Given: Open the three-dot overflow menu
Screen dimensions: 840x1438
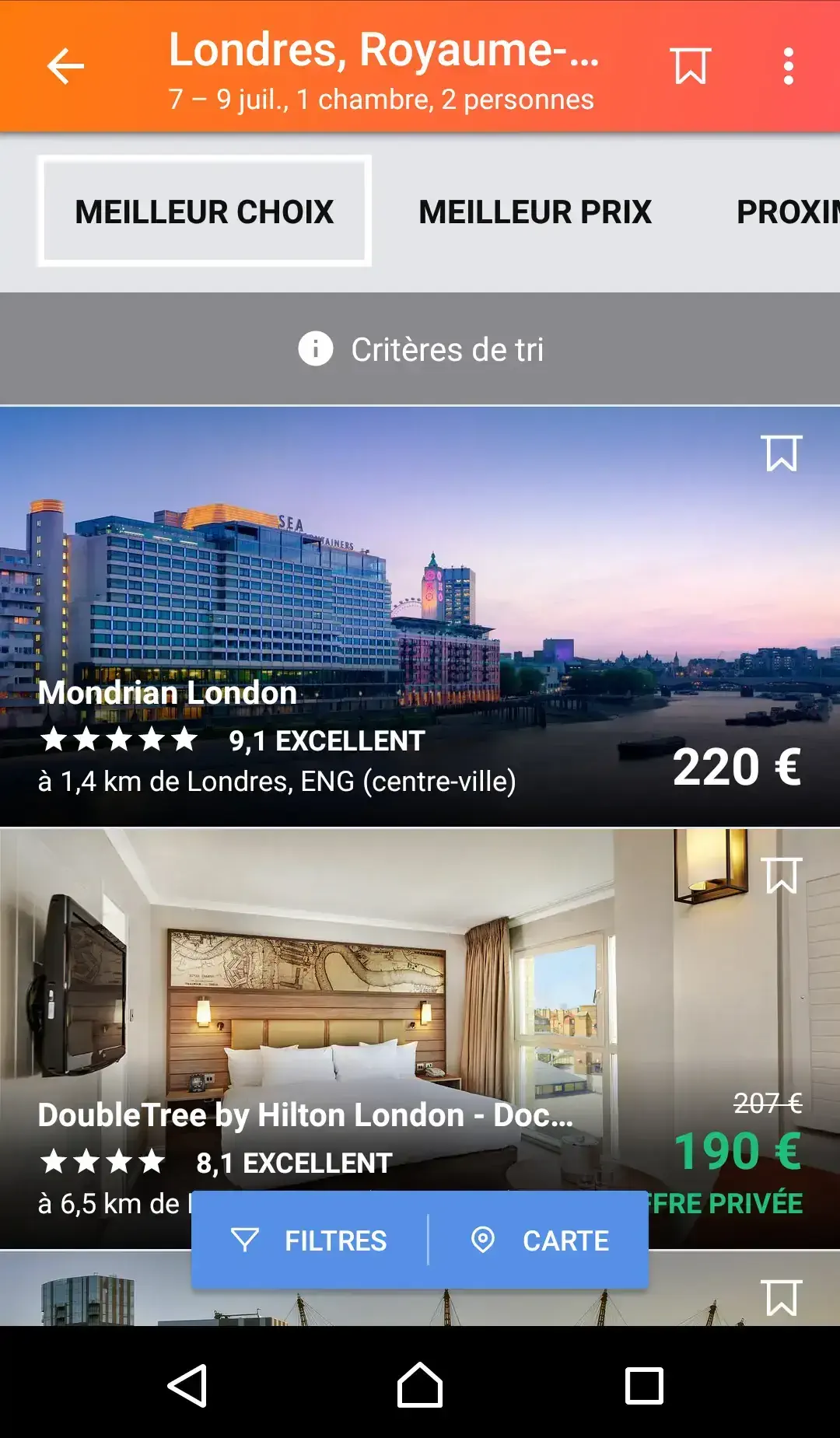Looking at the screenshot, I should (x=788, y=66).
